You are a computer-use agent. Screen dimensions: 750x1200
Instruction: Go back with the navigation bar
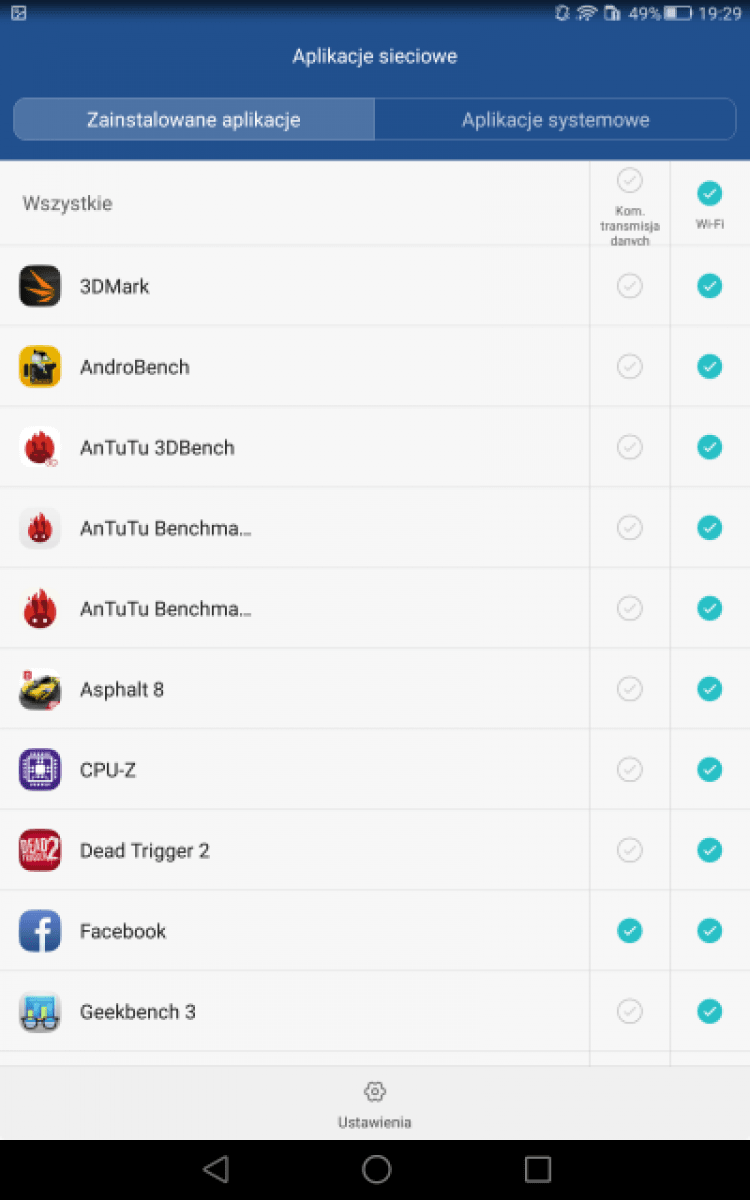tap(215, 1169)
